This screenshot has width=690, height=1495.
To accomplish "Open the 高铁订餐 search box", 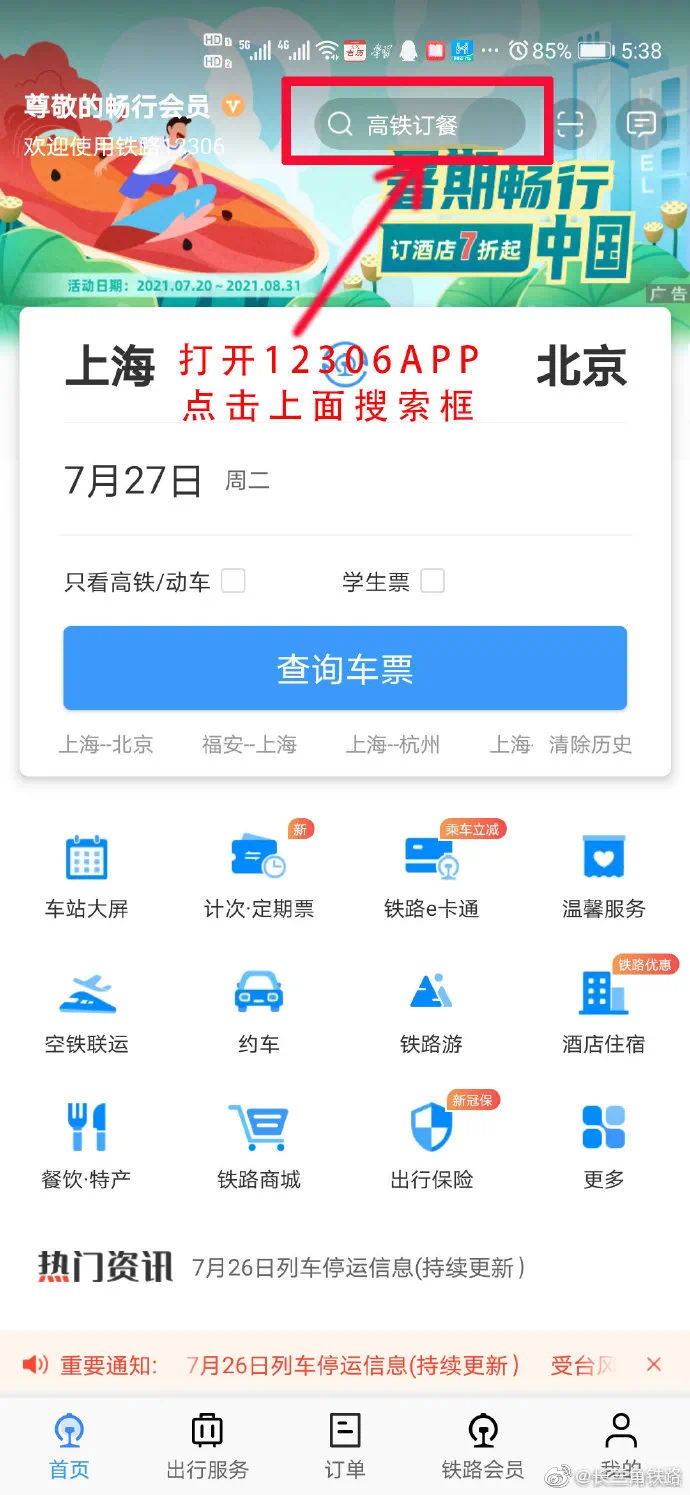I will (x=420, y=125).
